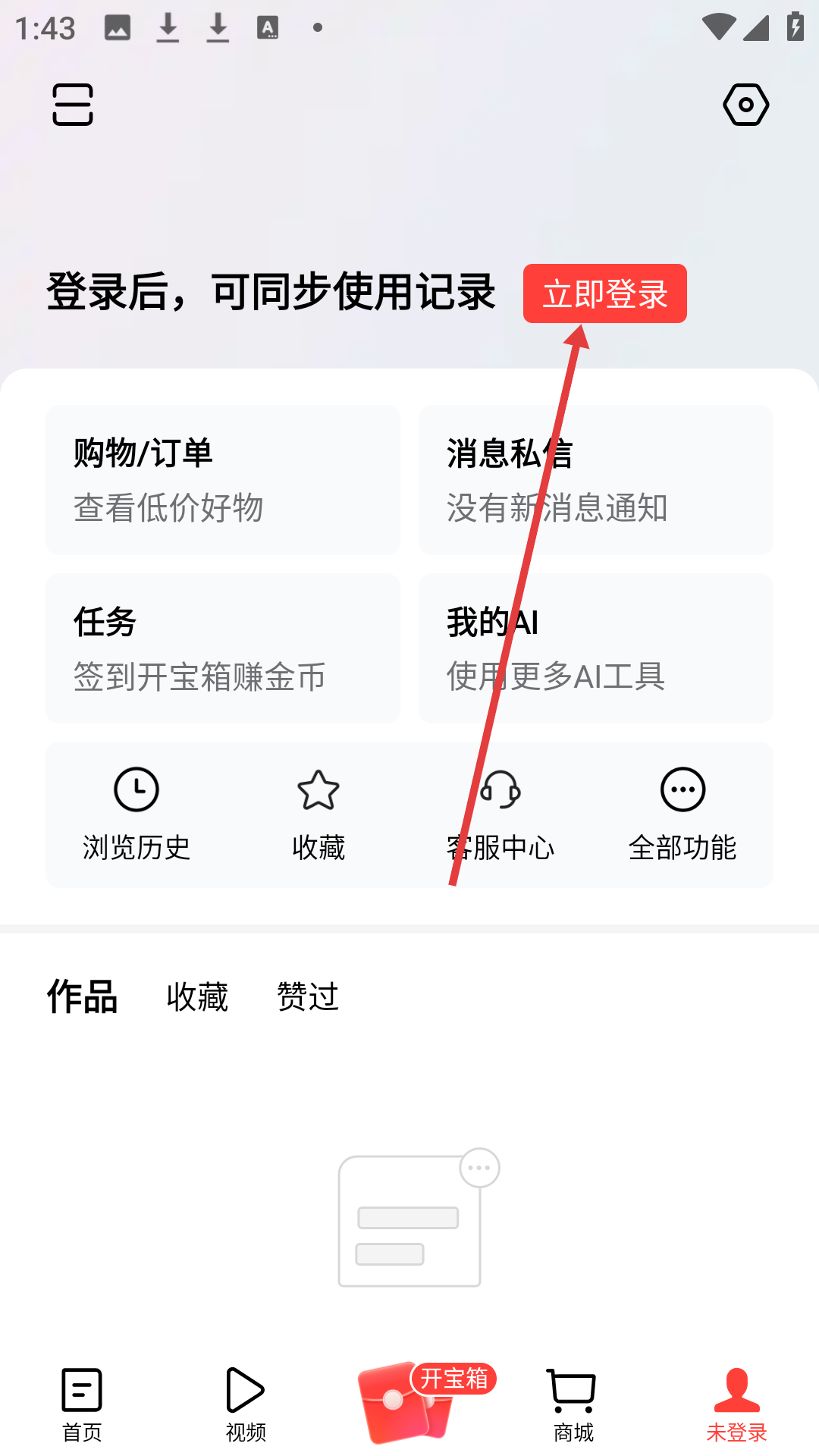Viewport: 819px width, 1456px height.
Task: Switch to the 收藏 content tab
Action: click(x=197, y=996)
